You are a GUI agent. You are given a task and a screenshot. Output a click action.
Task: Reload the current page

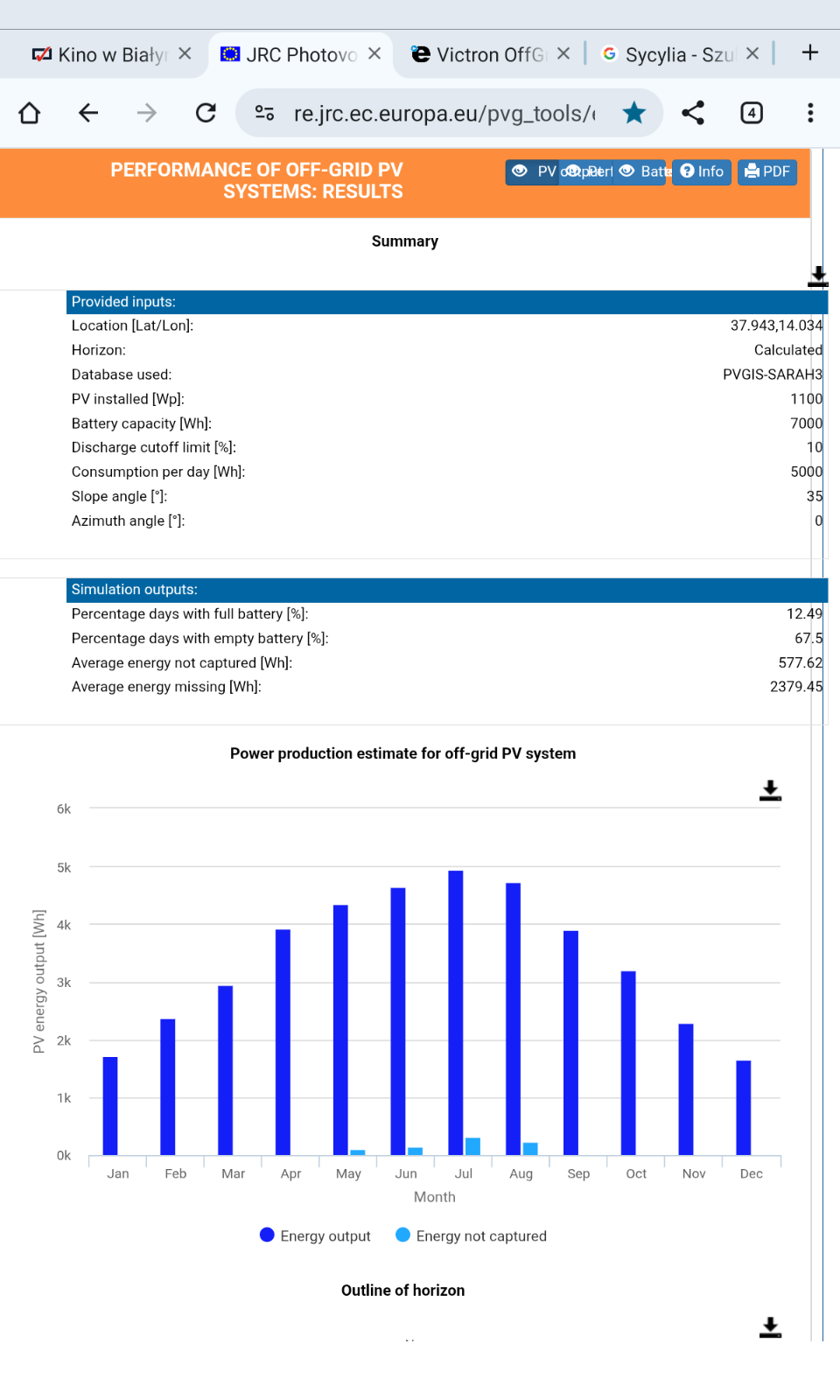tap(206, 113)
